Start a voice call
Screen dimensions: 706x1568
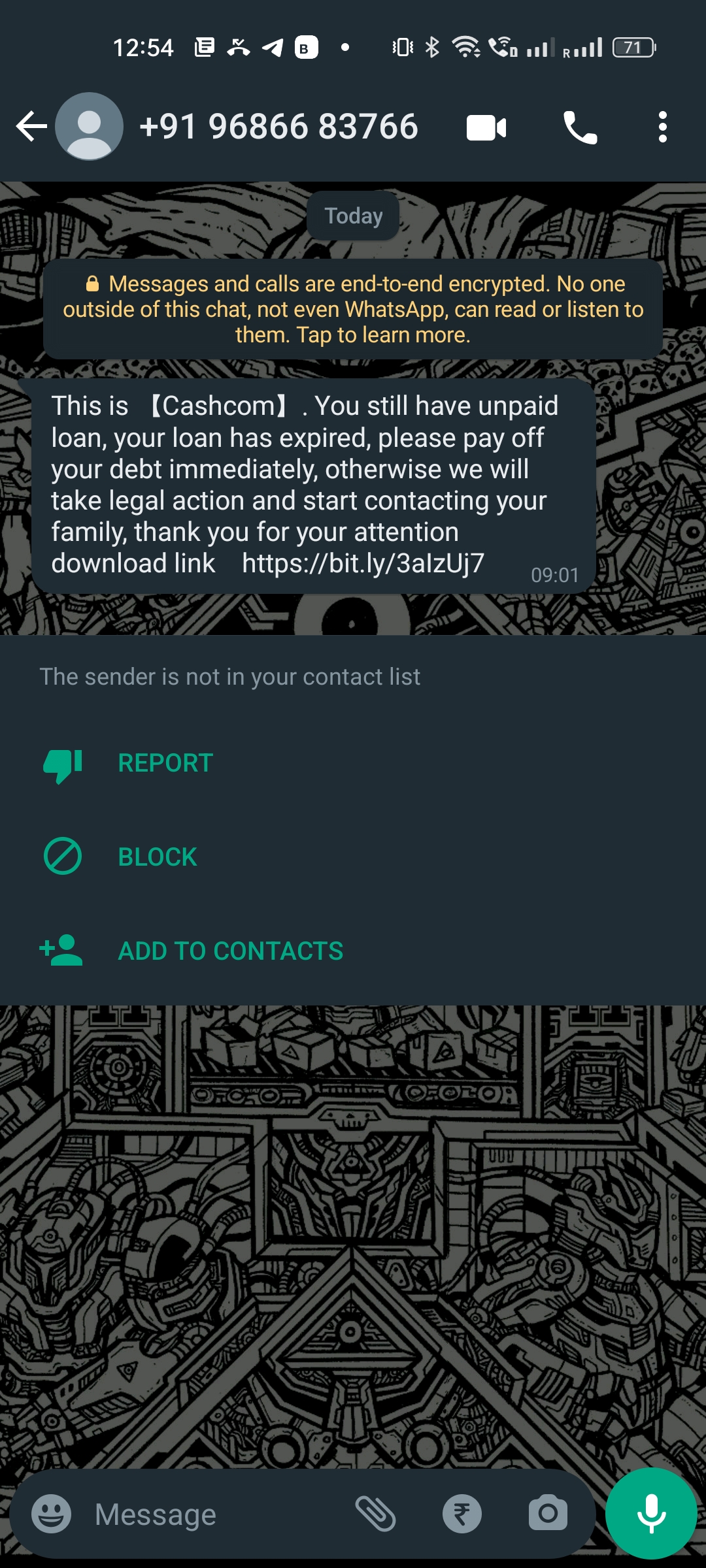[x=580, y=127]
